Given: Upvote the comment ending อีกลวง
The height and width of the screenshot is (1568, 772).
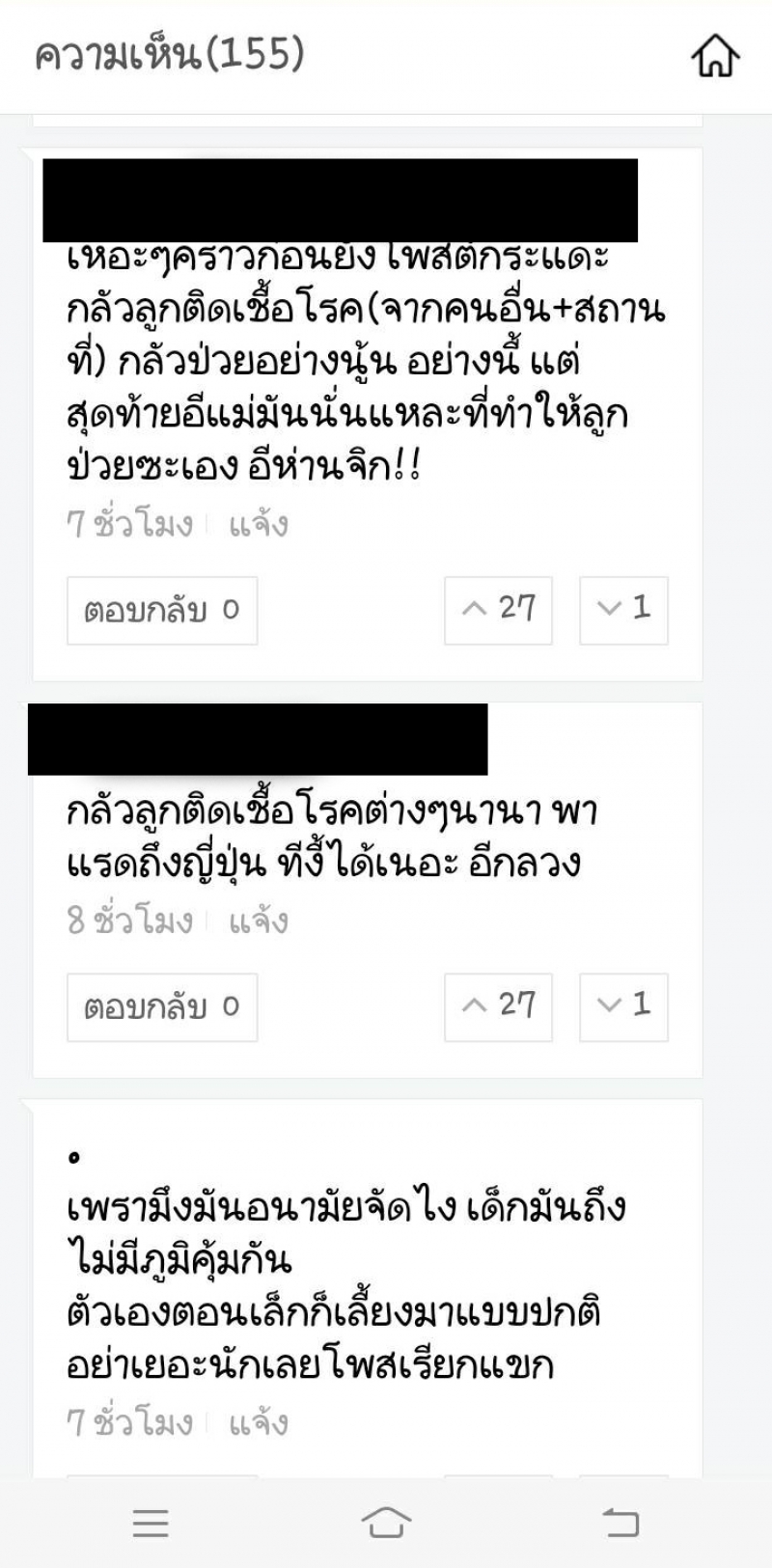Looking at the screenshot, I should coord(498,1007).
